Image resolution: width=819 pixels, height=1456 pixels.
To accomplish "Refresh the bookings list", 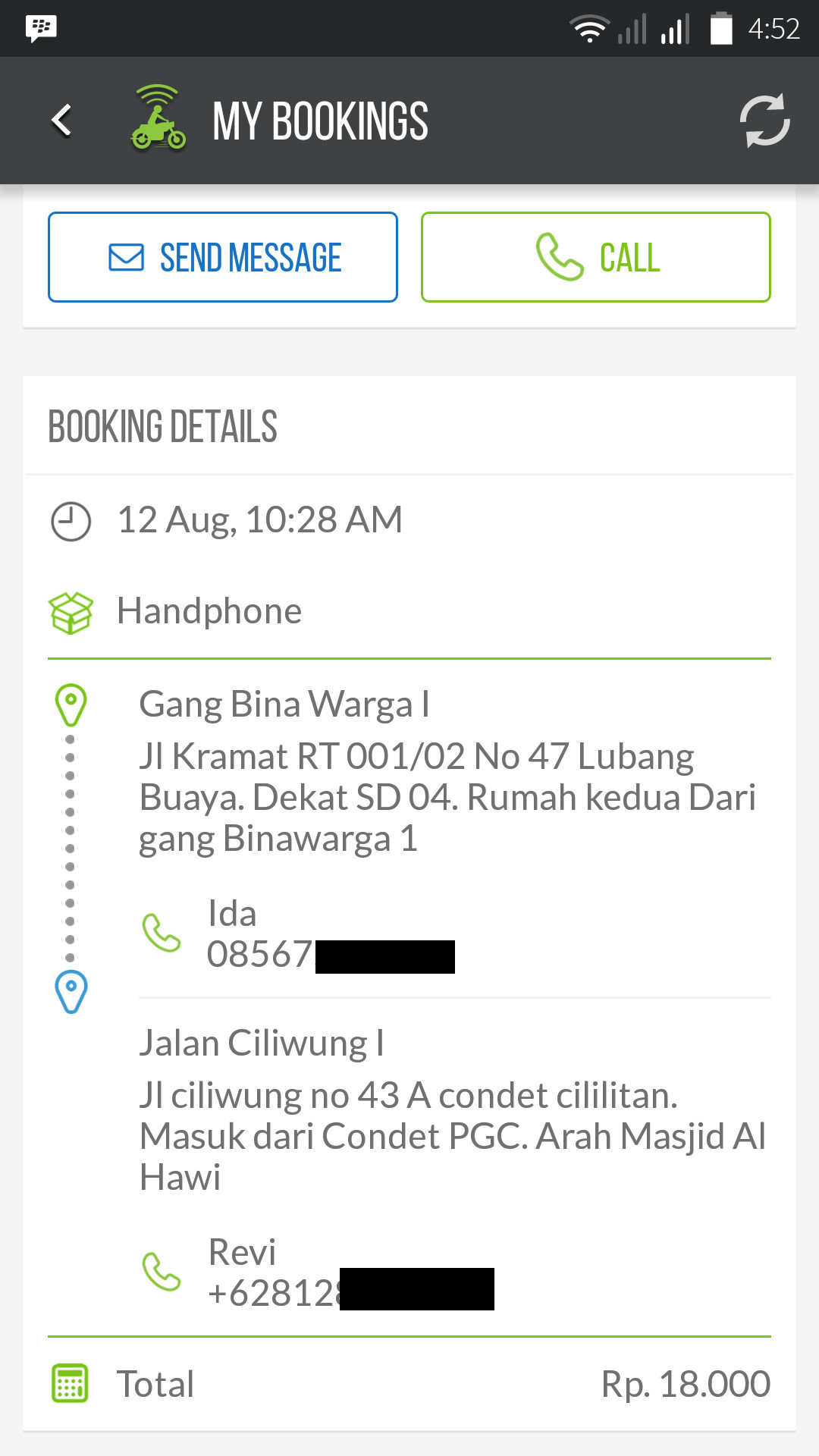I will 764,121.
